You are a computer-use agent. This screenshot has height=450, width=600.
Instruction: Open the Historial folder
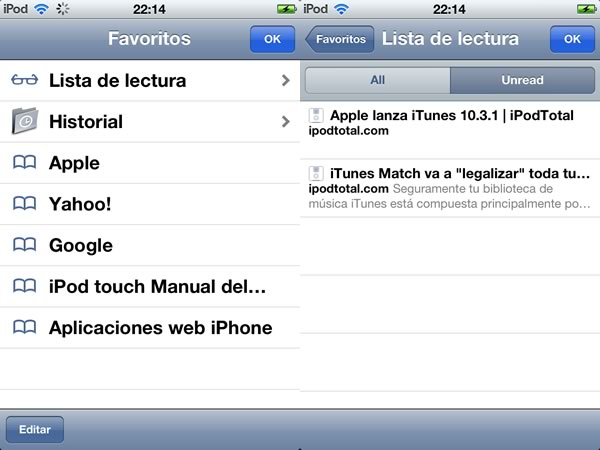pos(150,122)
